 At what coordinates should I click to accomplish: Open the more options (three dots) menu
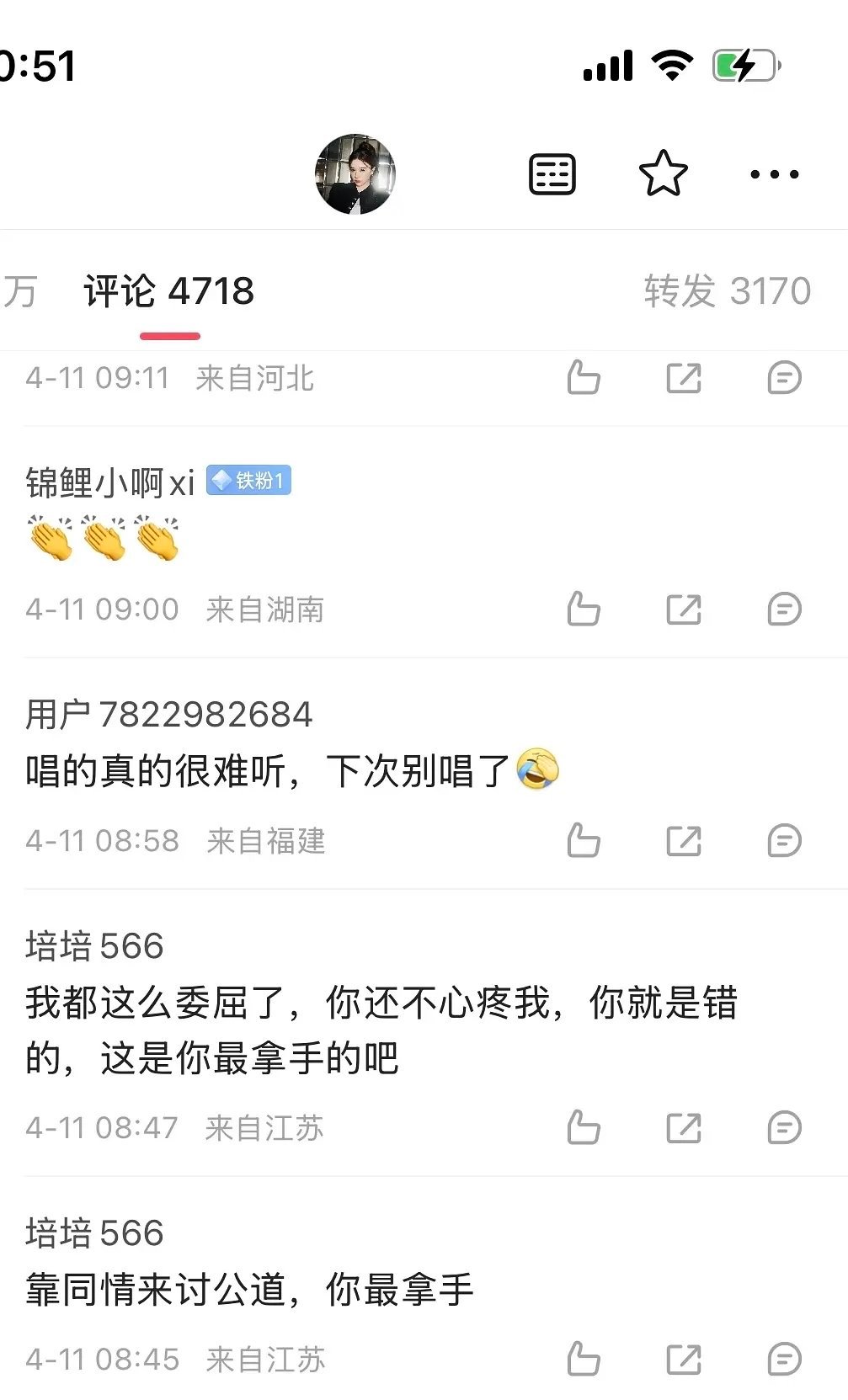773,174
